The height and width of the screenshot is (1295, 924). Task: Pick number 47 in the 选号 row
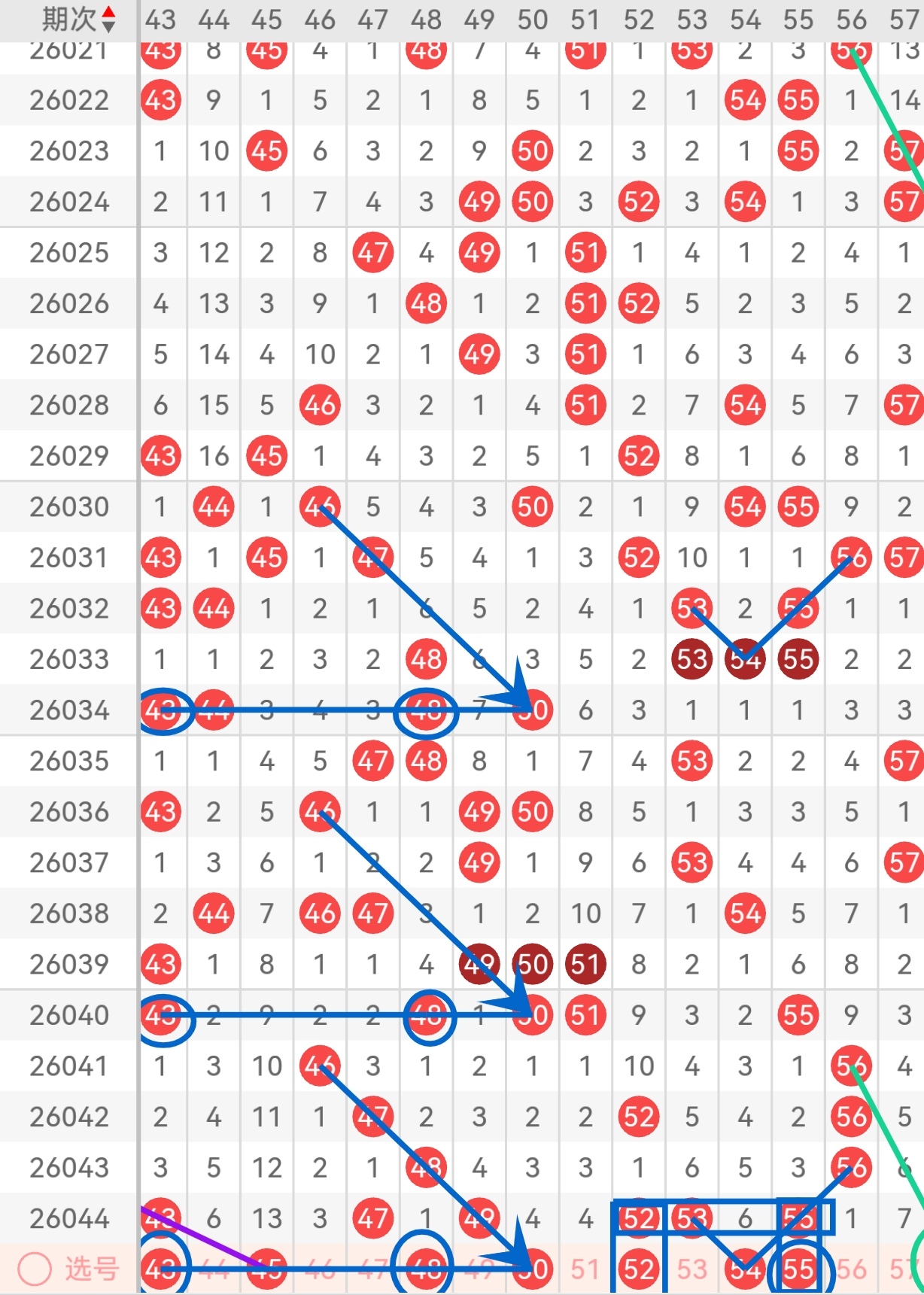373,1269
